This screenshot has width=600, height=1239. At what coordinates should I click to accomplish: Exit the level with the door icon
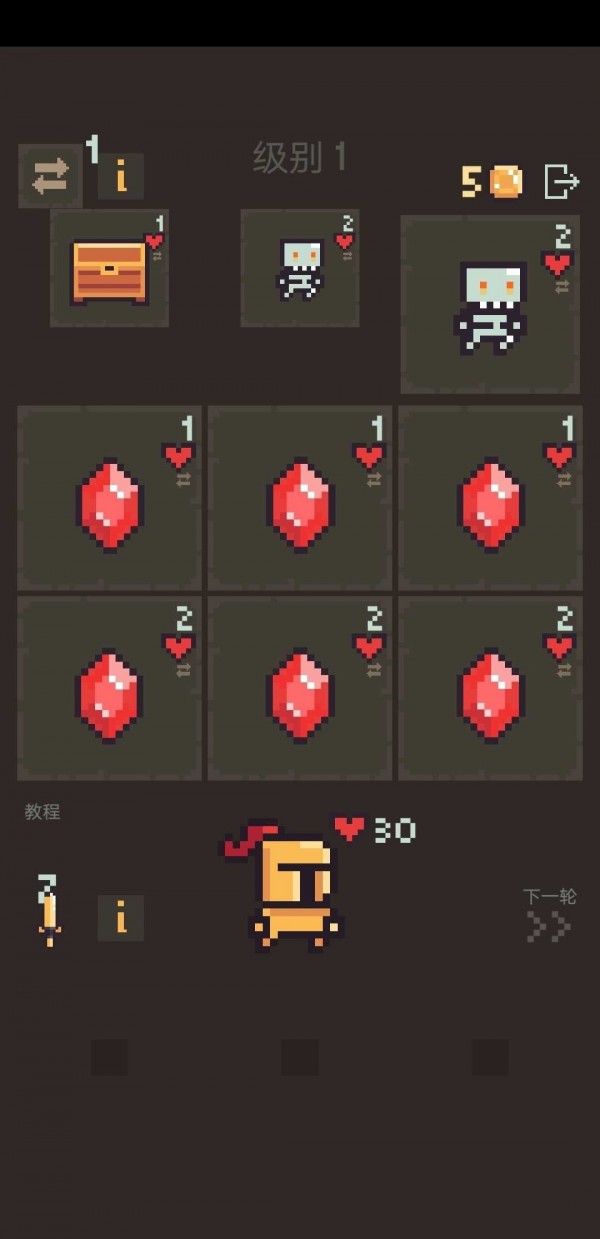[x=561, y=181]
